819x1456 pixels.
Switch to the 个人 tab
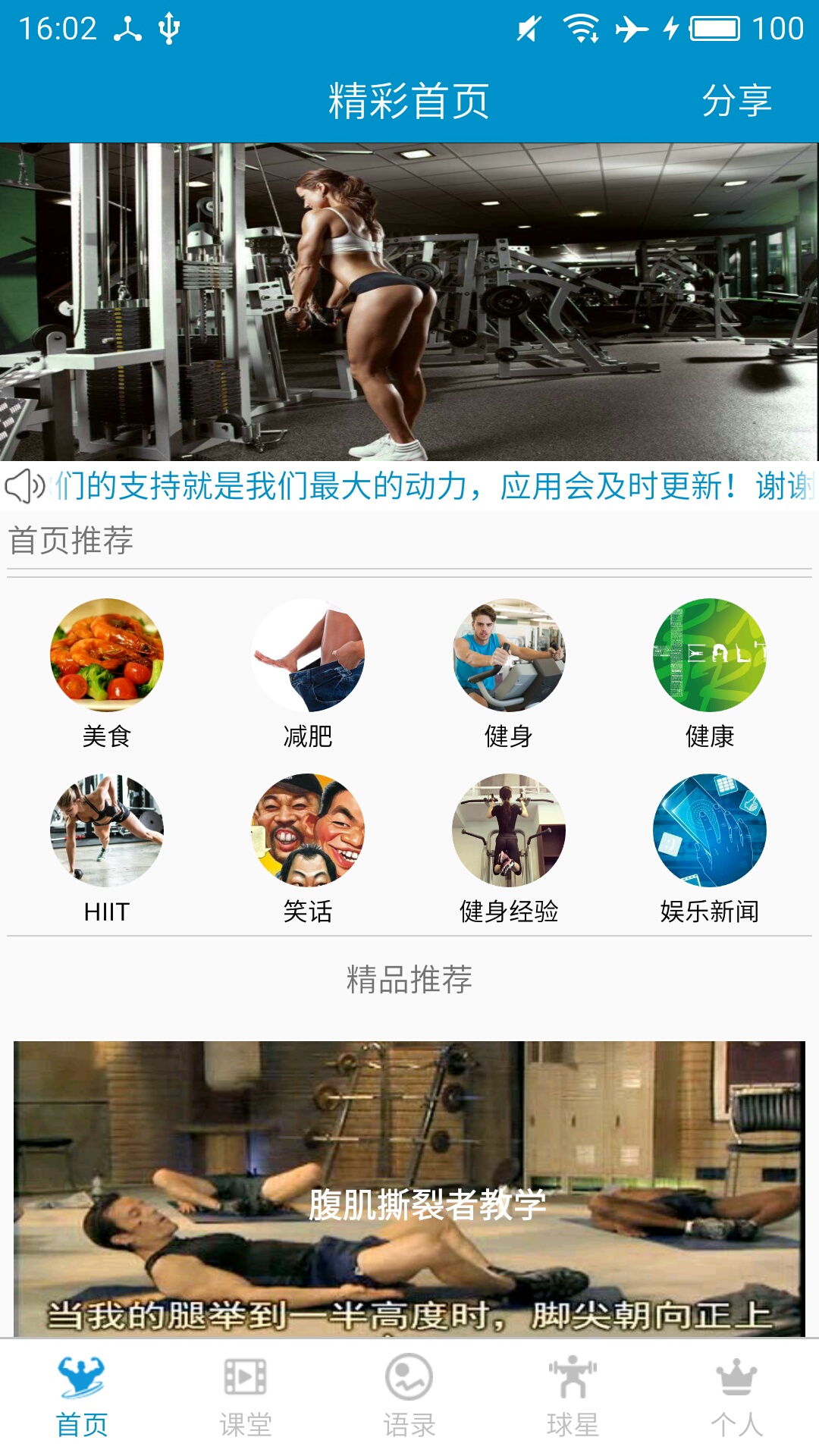click(x=737, y=1397)
